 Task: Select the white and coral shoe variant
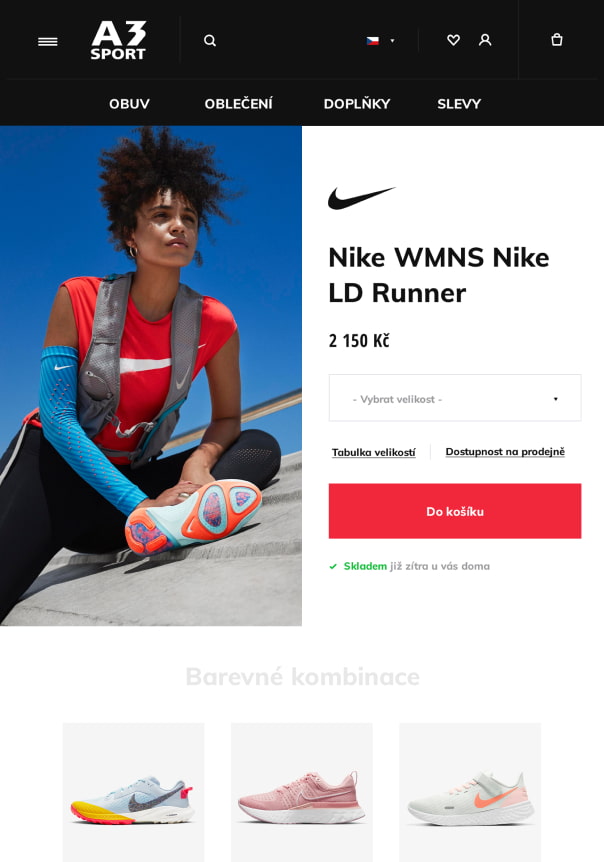click(x=469, y=792)
